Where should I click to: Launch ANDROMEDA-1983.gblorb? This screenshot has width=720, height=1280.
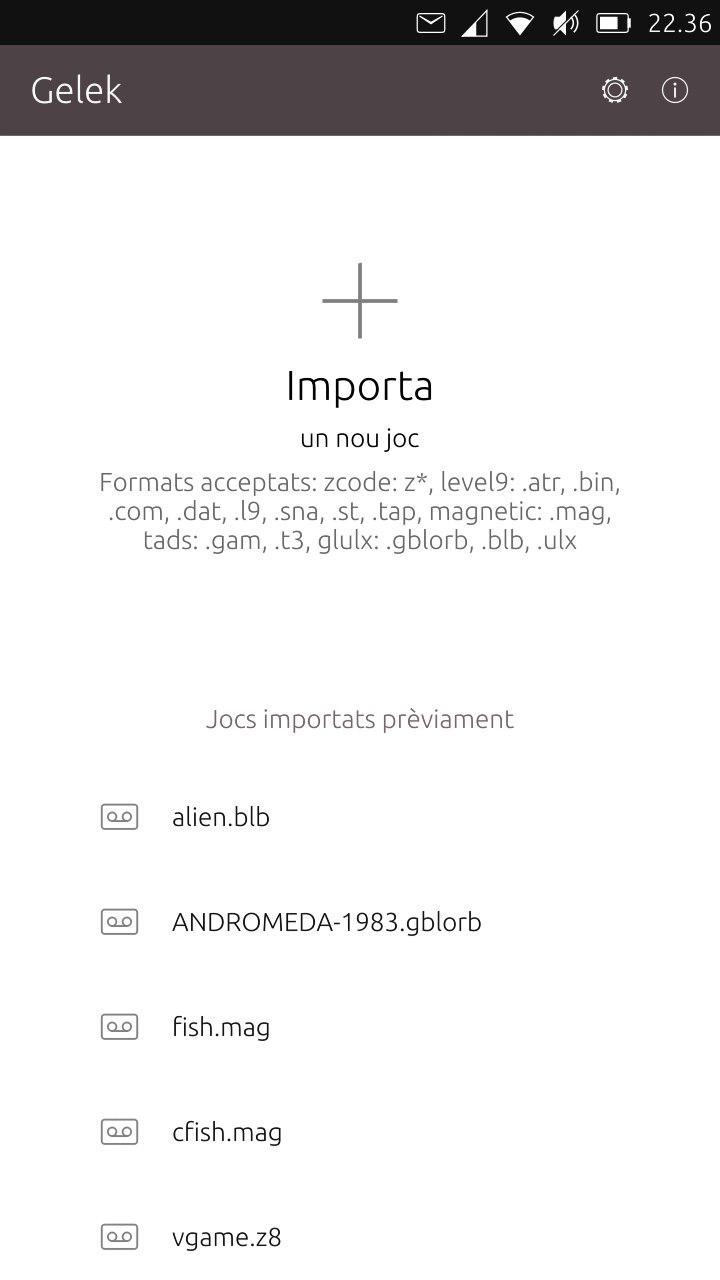click(360, 922)
